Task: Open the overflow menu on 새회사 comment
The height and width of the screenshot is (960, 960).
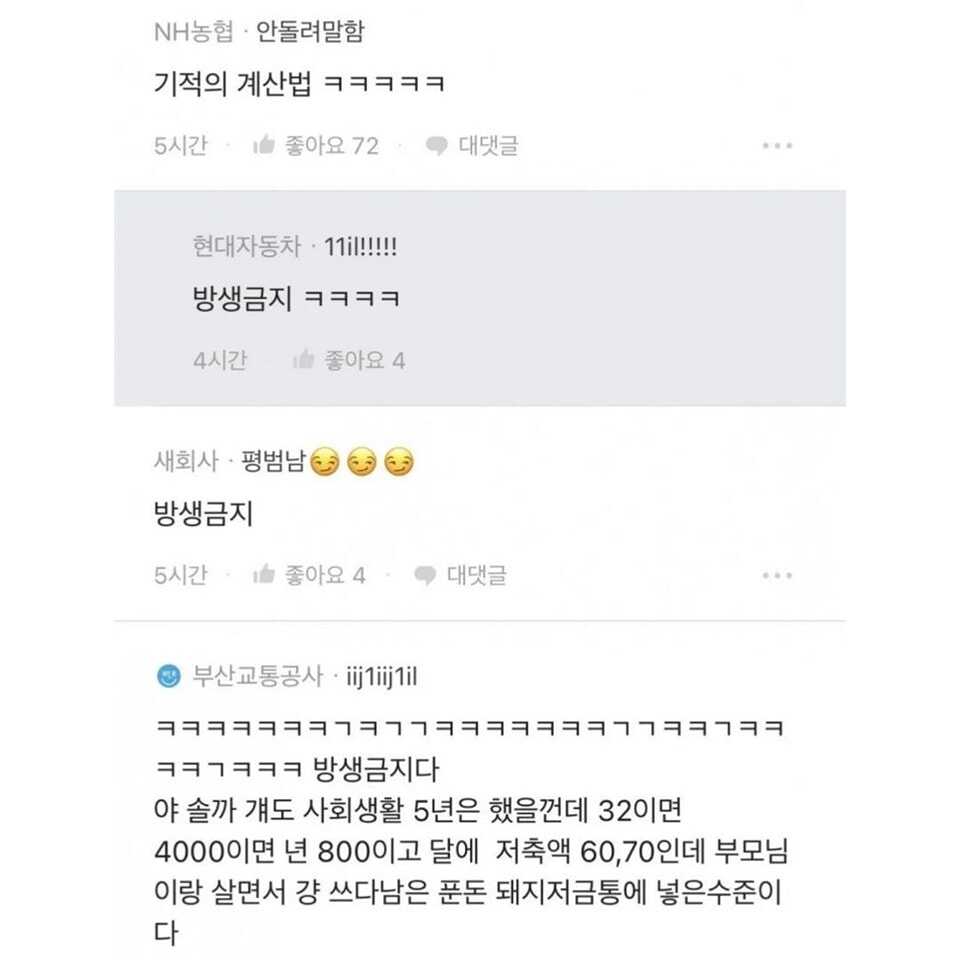Action: (777, 575)
